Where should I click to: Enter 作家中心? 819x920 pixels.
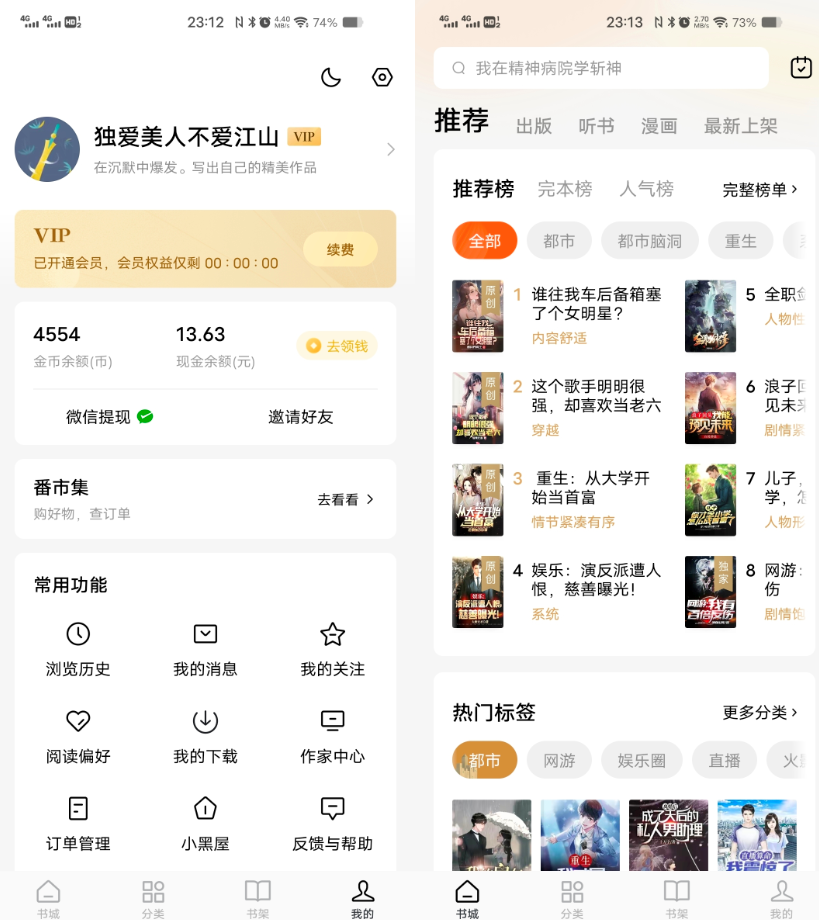[332, 735]
